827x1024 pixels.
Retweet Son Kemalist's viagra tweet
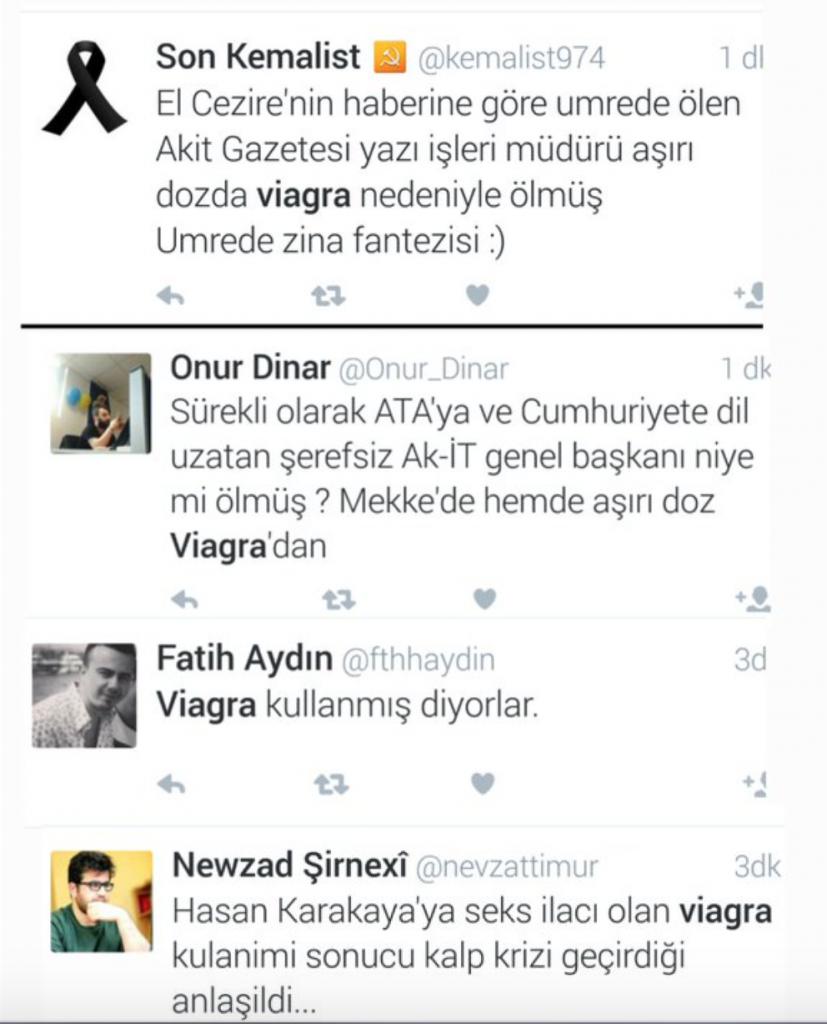tap(329, 293)
